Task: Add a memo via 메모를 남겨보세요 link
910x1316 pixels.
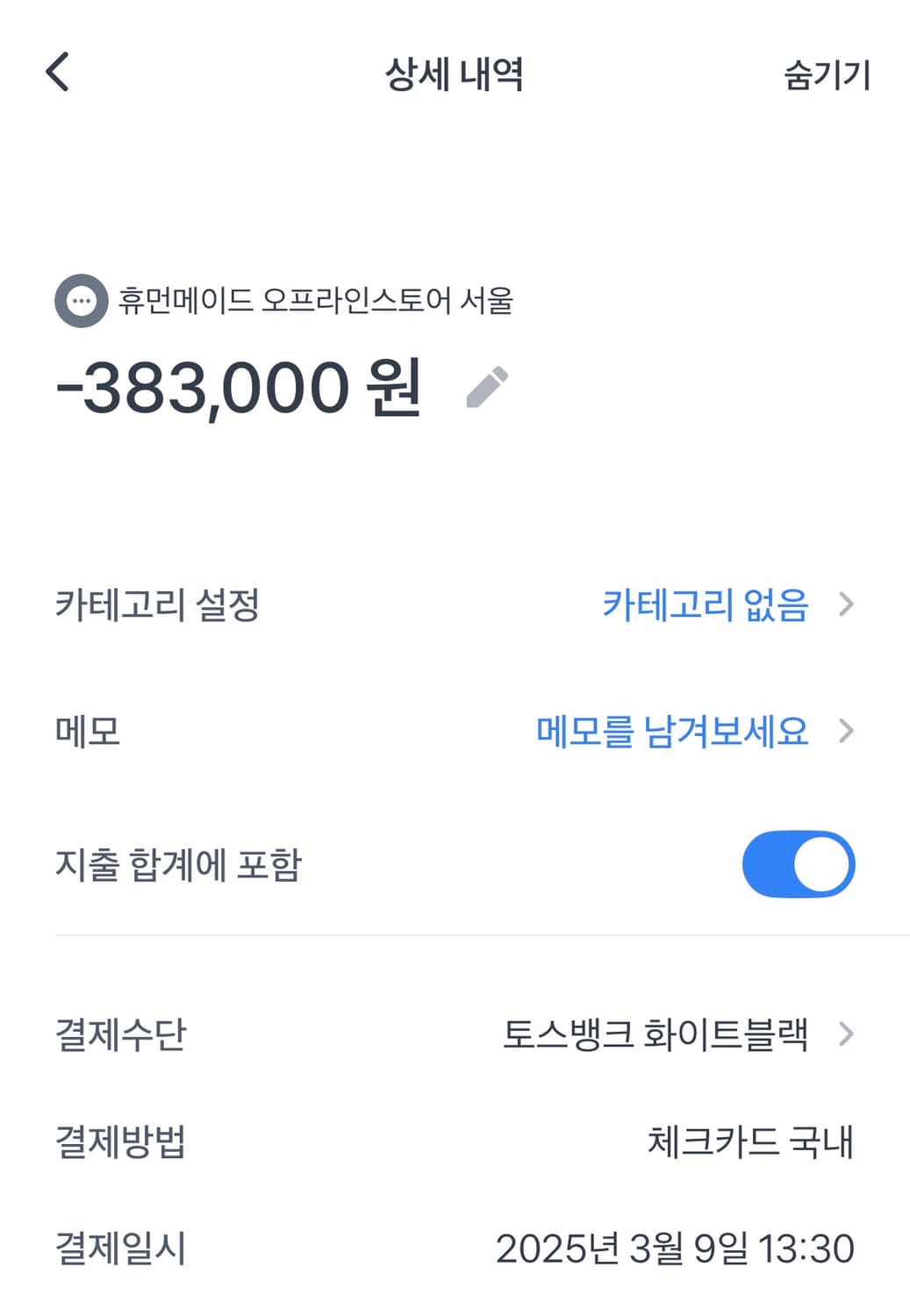Action: pos(672,731)
